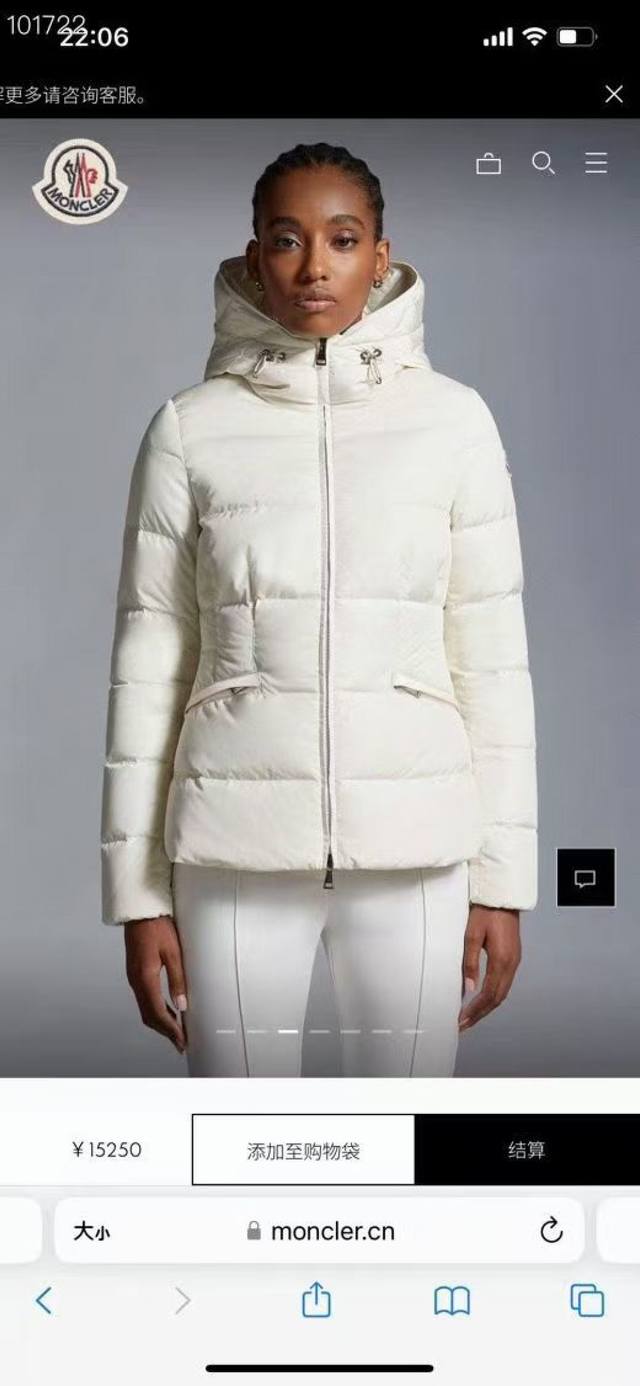The width and height of the screenshot is (640, 1386).
Task: Reload the current page
Action: tap(551, 1231)
